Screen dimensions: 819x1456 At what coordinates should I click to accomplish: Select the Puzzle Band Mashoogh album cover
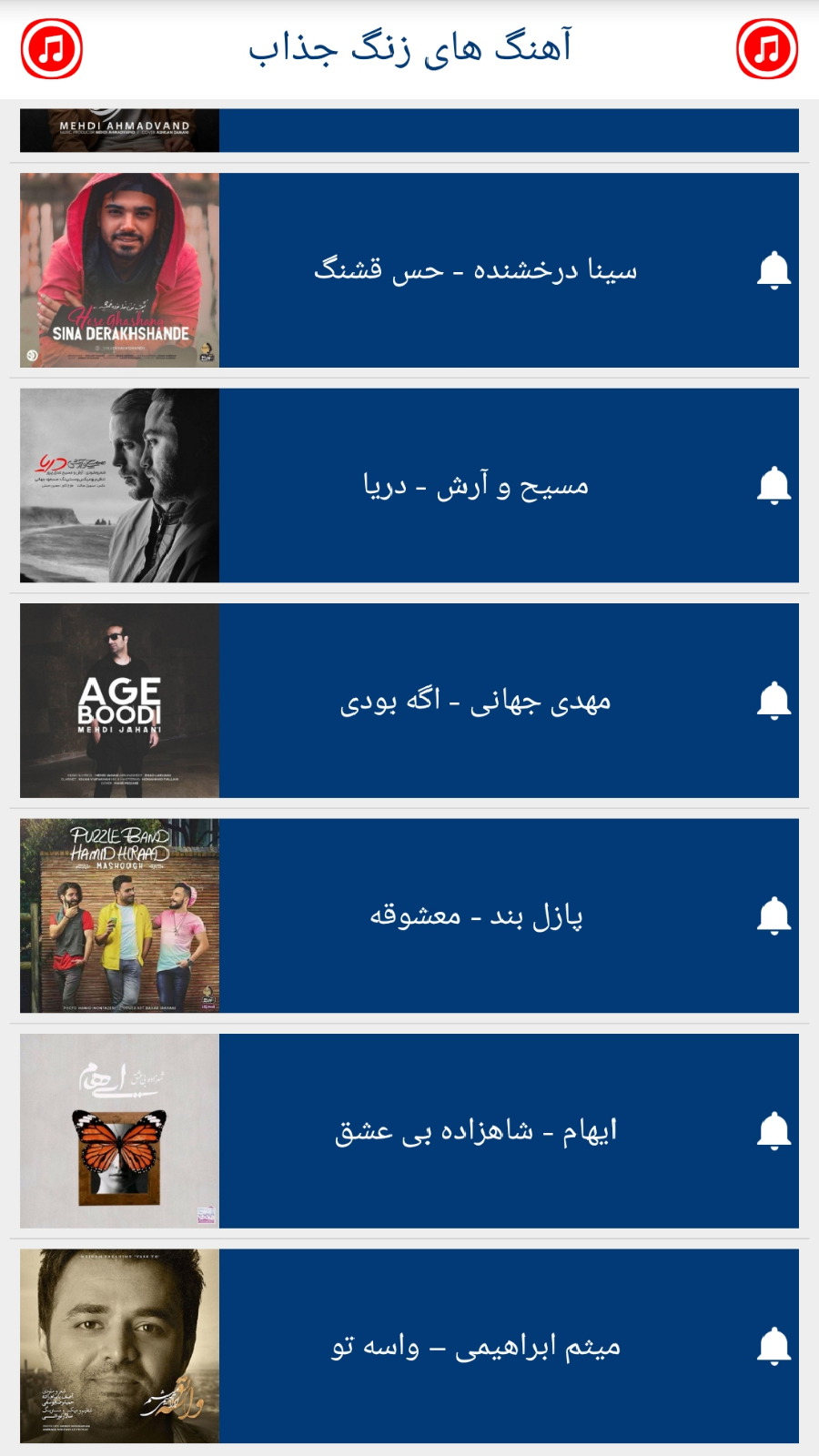click(x=118, y=915)
